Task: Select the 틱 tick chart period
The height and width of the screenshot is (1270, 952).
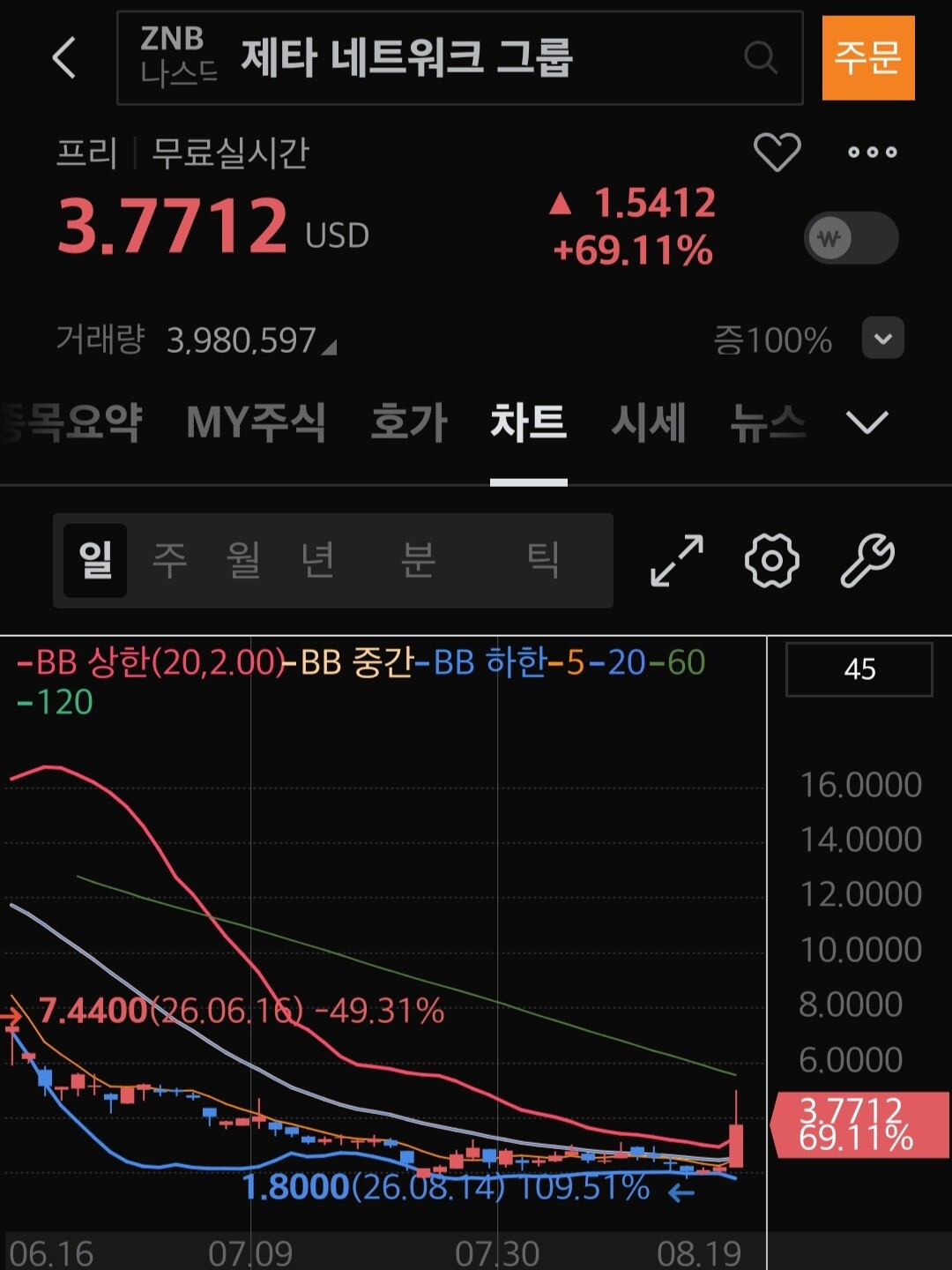Action: tap(542, 559)
